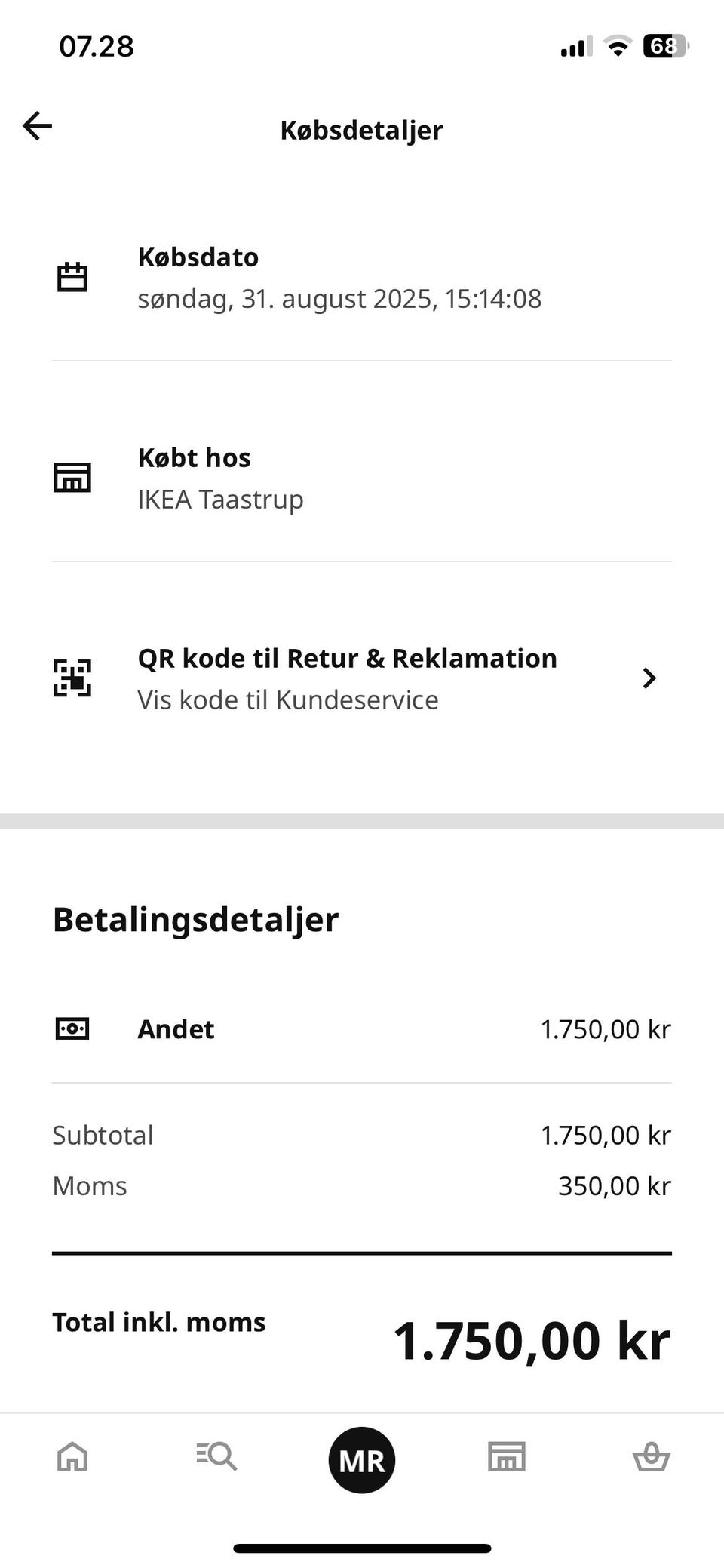Open the shopping basket icon

click(652, 1458)
